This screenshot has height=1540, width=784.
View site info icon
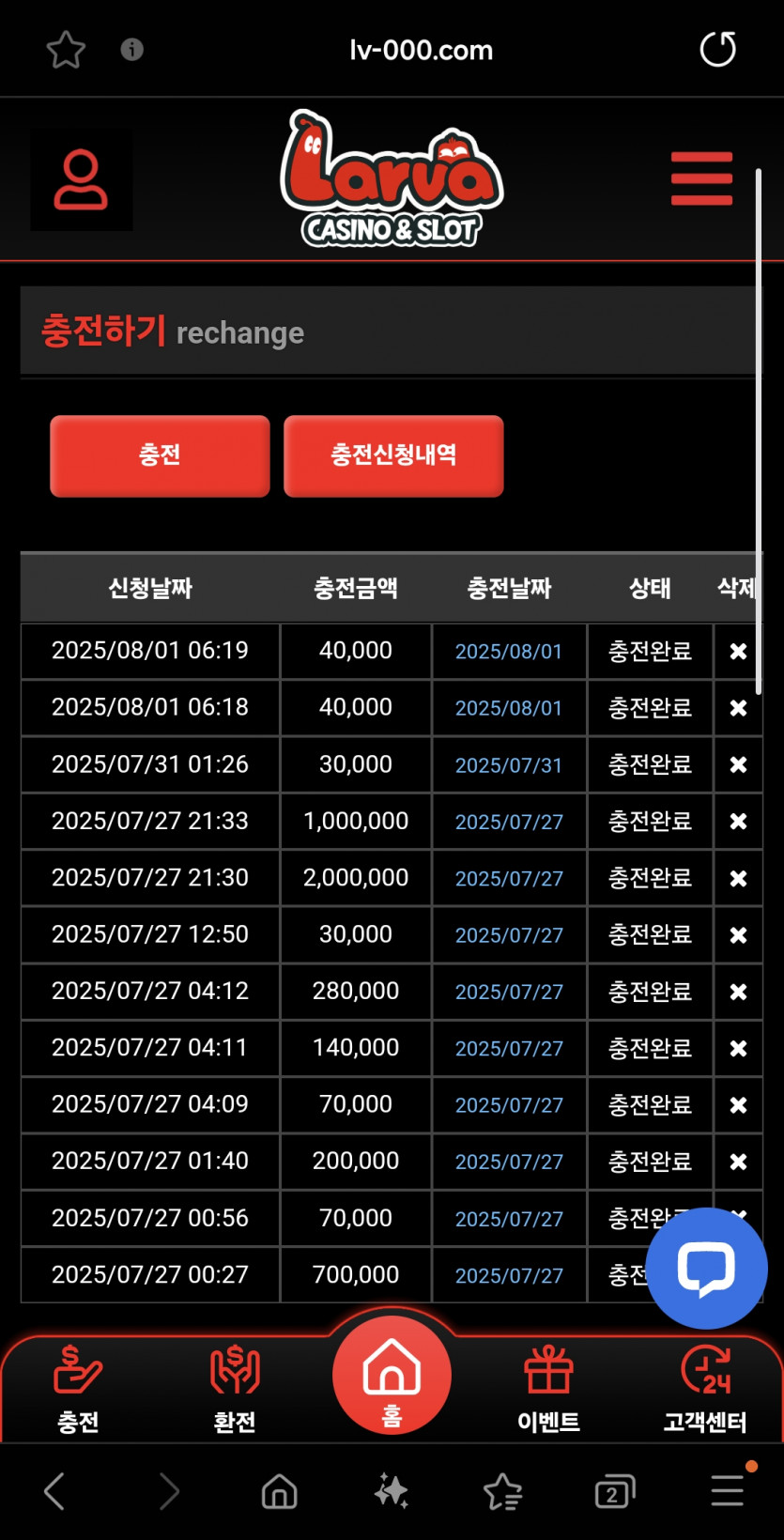click(x=132, y=49)
